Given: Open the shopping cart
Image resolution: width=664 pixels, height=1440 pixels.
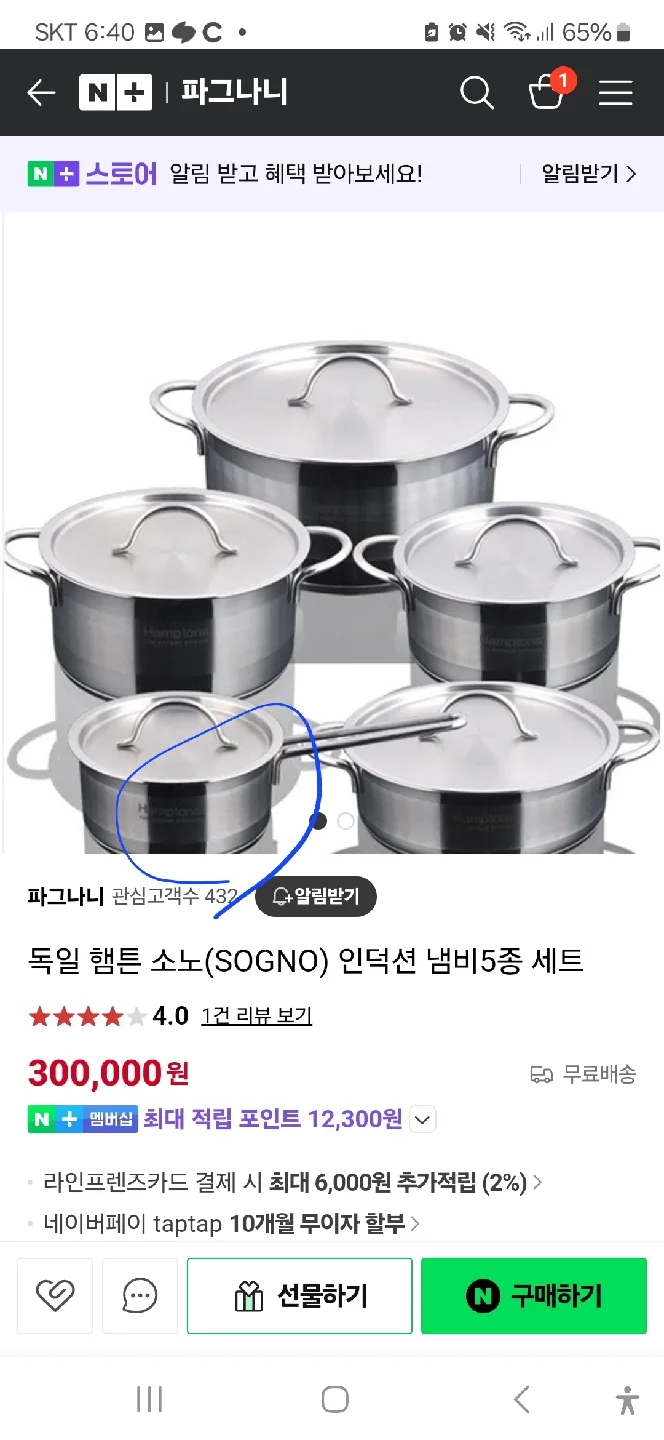Looking at the screenshot, I should pyautogui.click(x=546, y=92).
